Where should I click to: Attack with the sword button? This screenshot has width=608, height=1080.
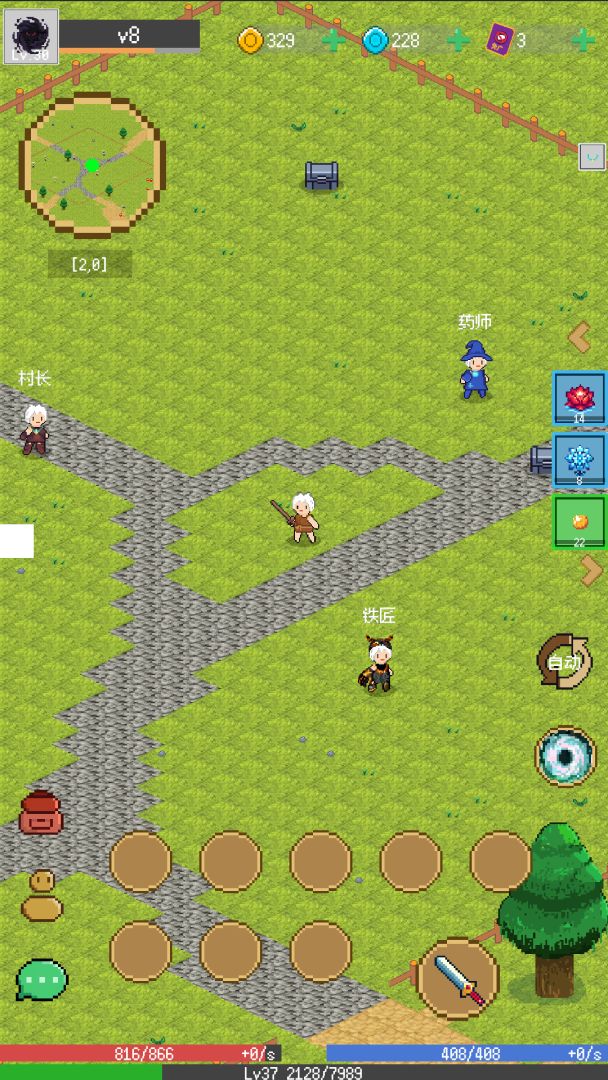tap(459, 977)
